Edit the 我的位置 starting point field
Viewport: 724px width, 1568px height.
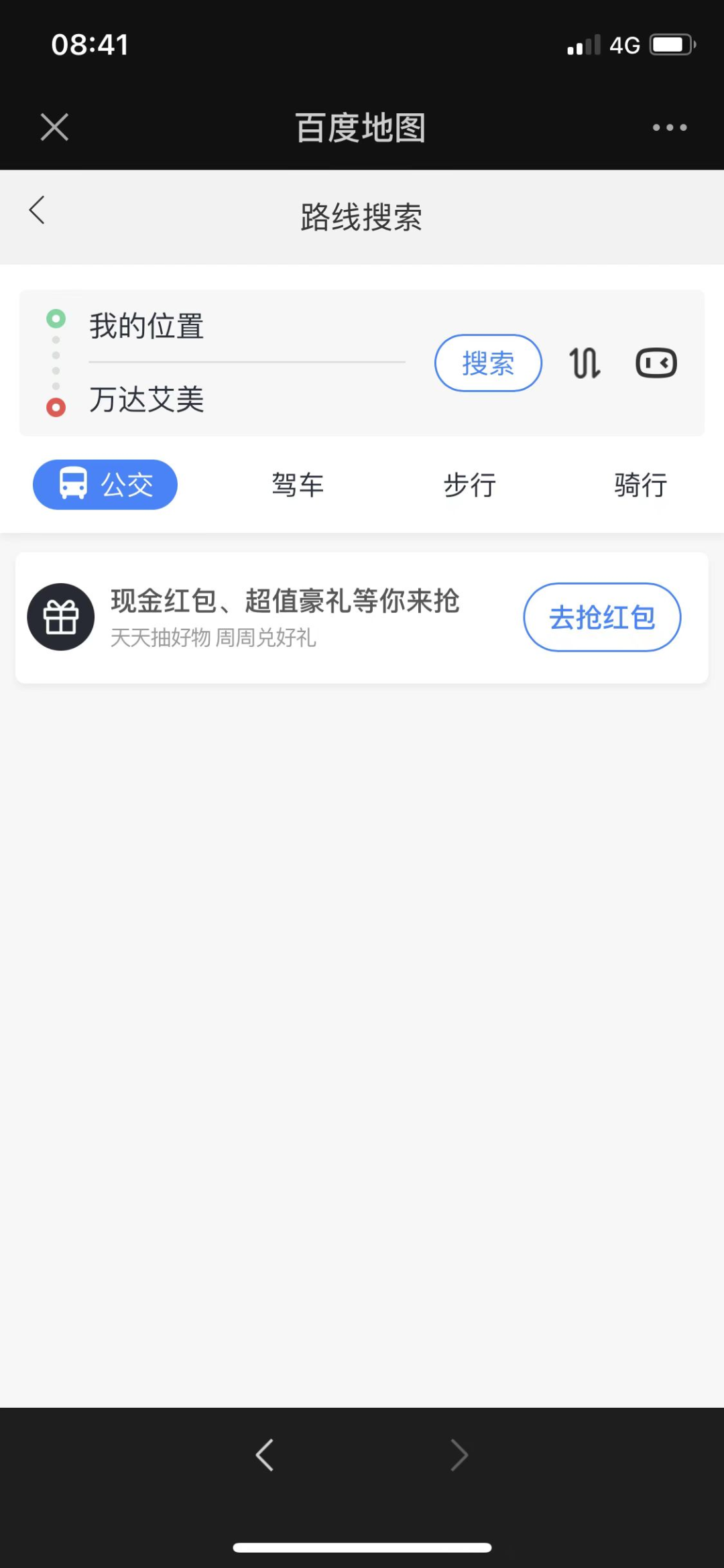247,326
